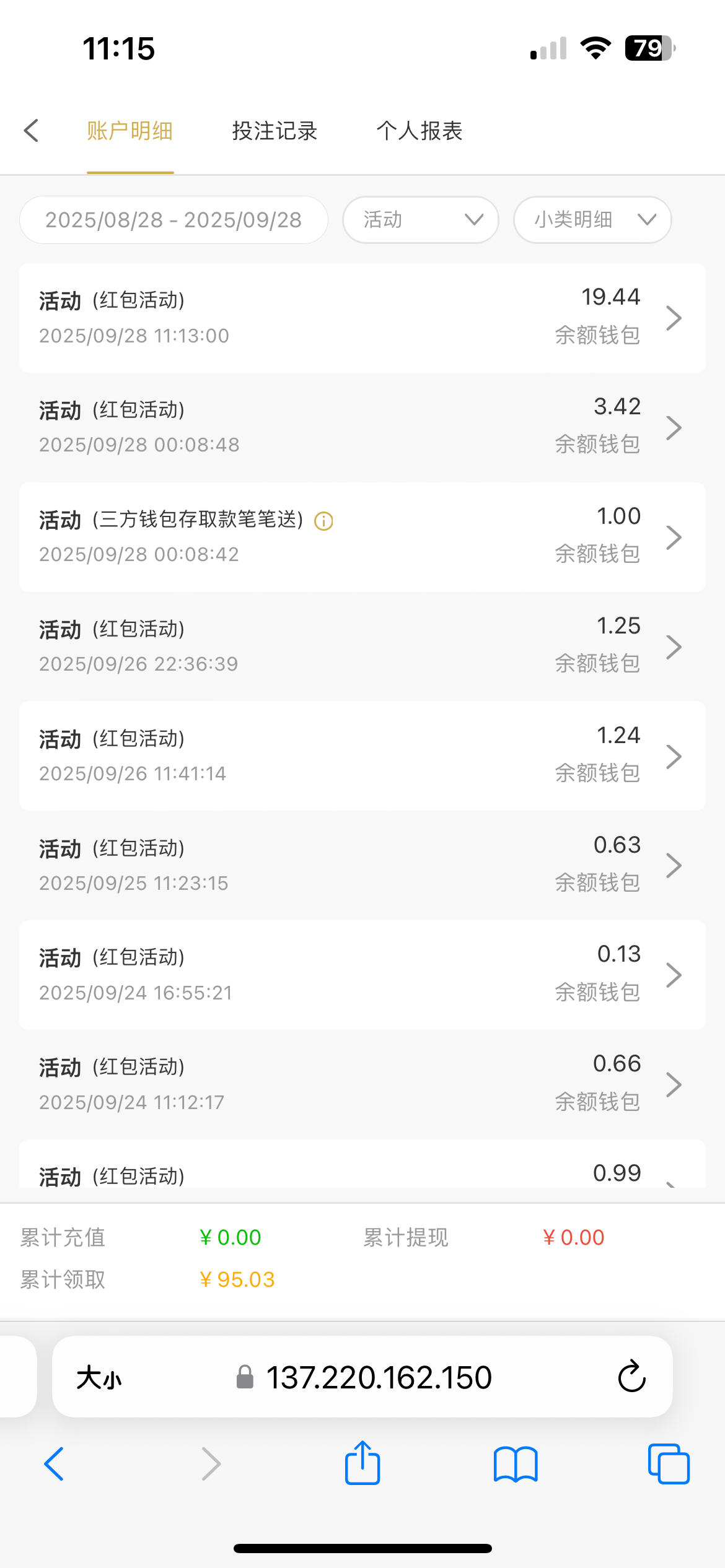Viewport: 725px width, 1568px height.
Task: Expand the 活动 category dropdown
Action: (x=421, y=220)
